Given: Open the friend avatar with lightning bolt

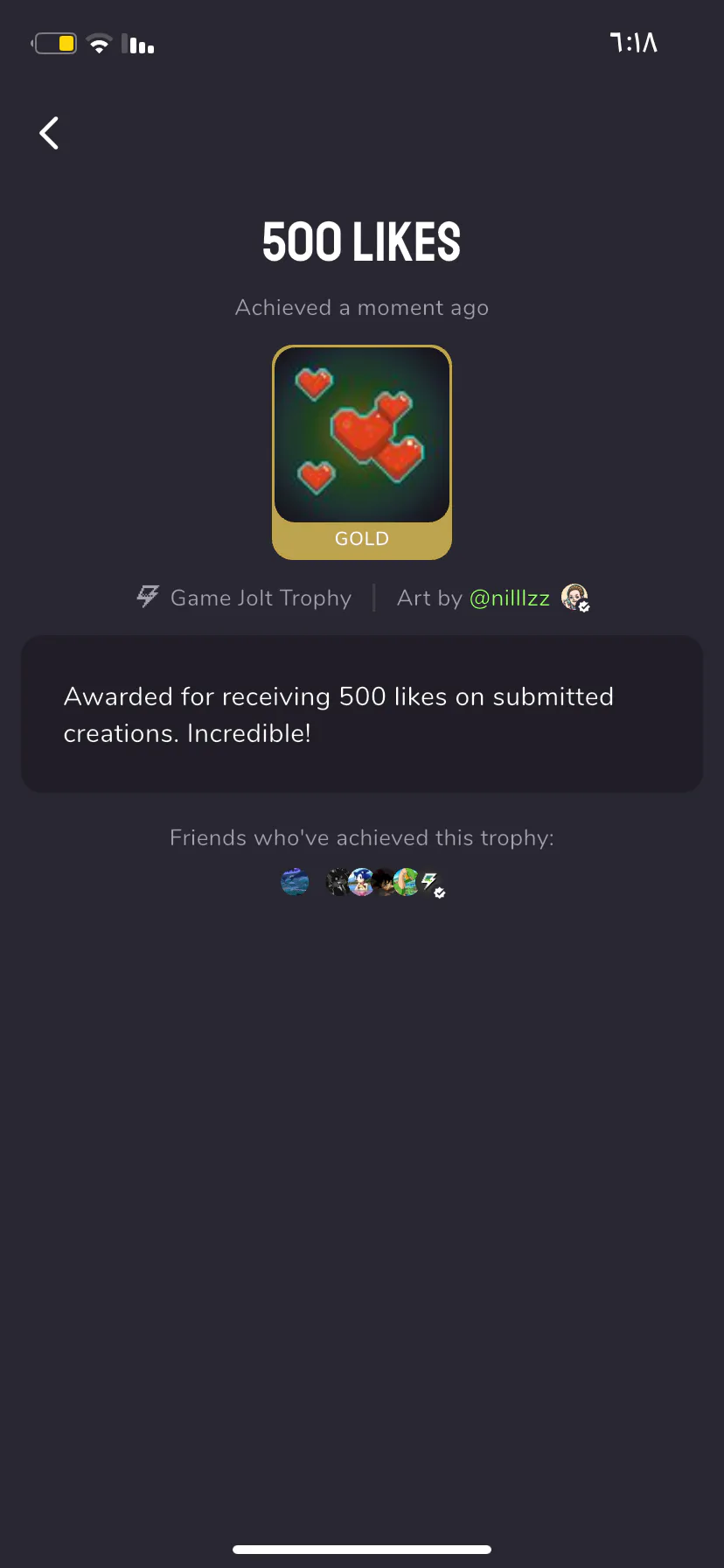Looking at the screenshot, I should pyautogui.click(x=430, y=882).
